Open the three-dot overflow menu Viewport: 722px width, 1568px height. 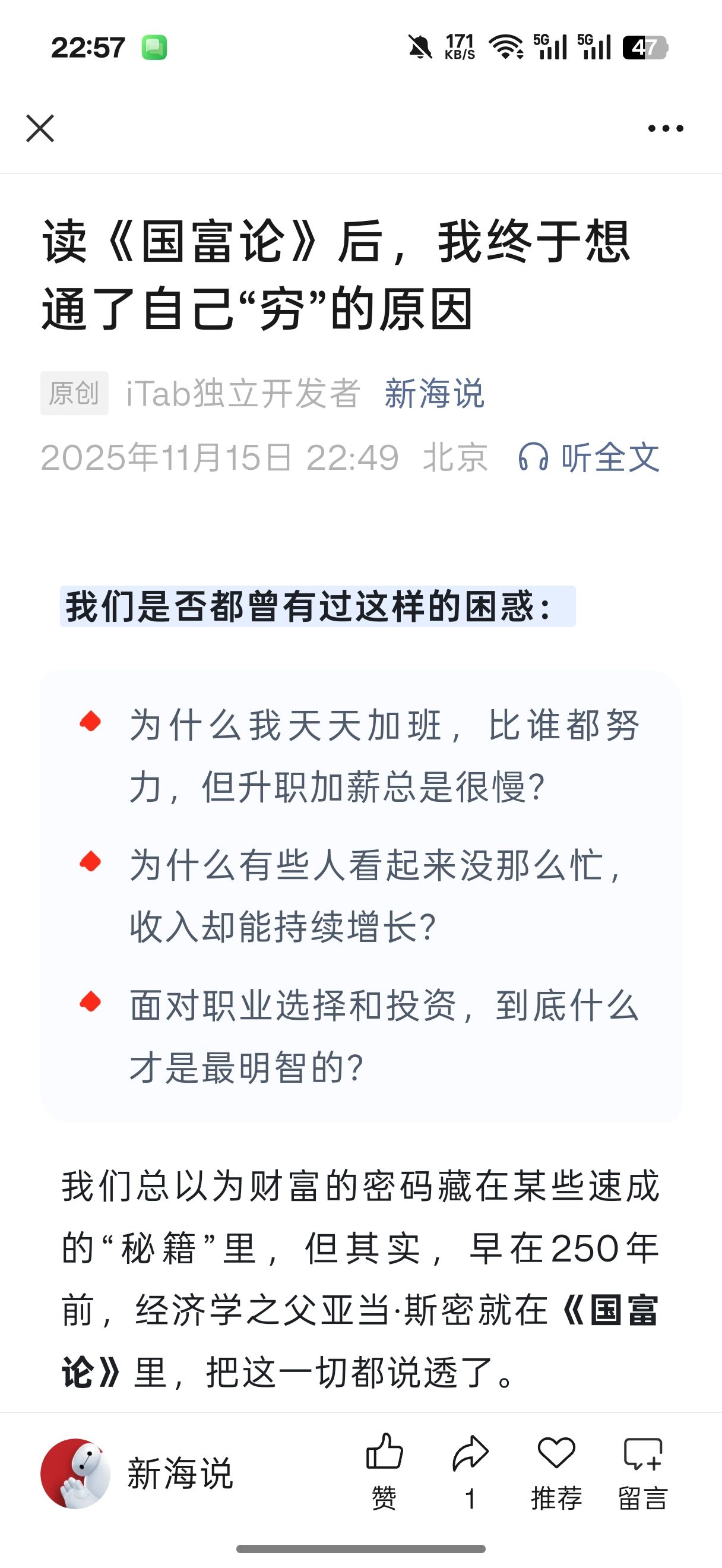pyautogui.click(x=666, y=128)
